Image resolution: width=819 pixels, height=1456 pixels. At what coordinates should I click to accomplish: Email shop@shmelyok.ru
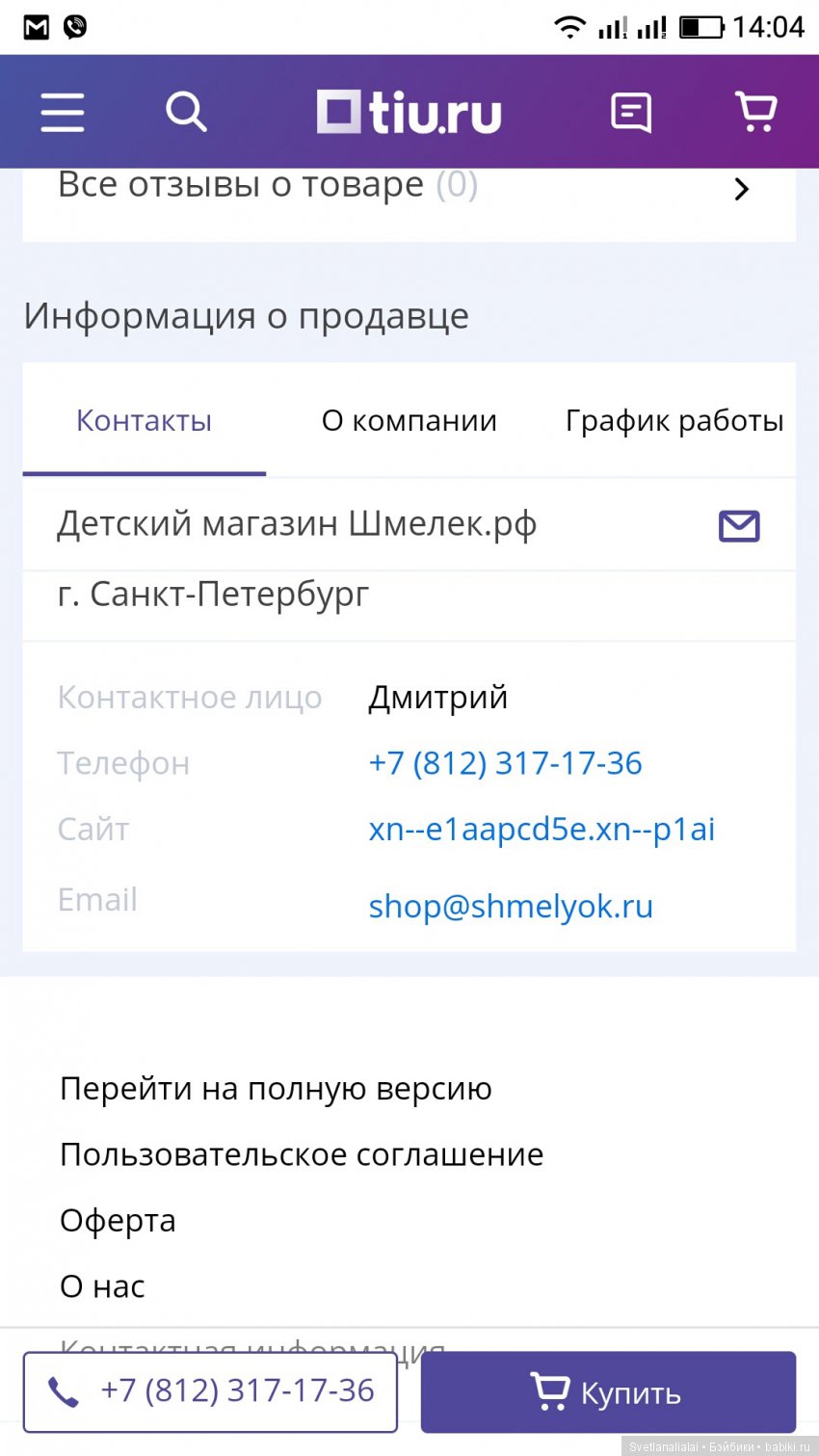(x=511, y=907)
